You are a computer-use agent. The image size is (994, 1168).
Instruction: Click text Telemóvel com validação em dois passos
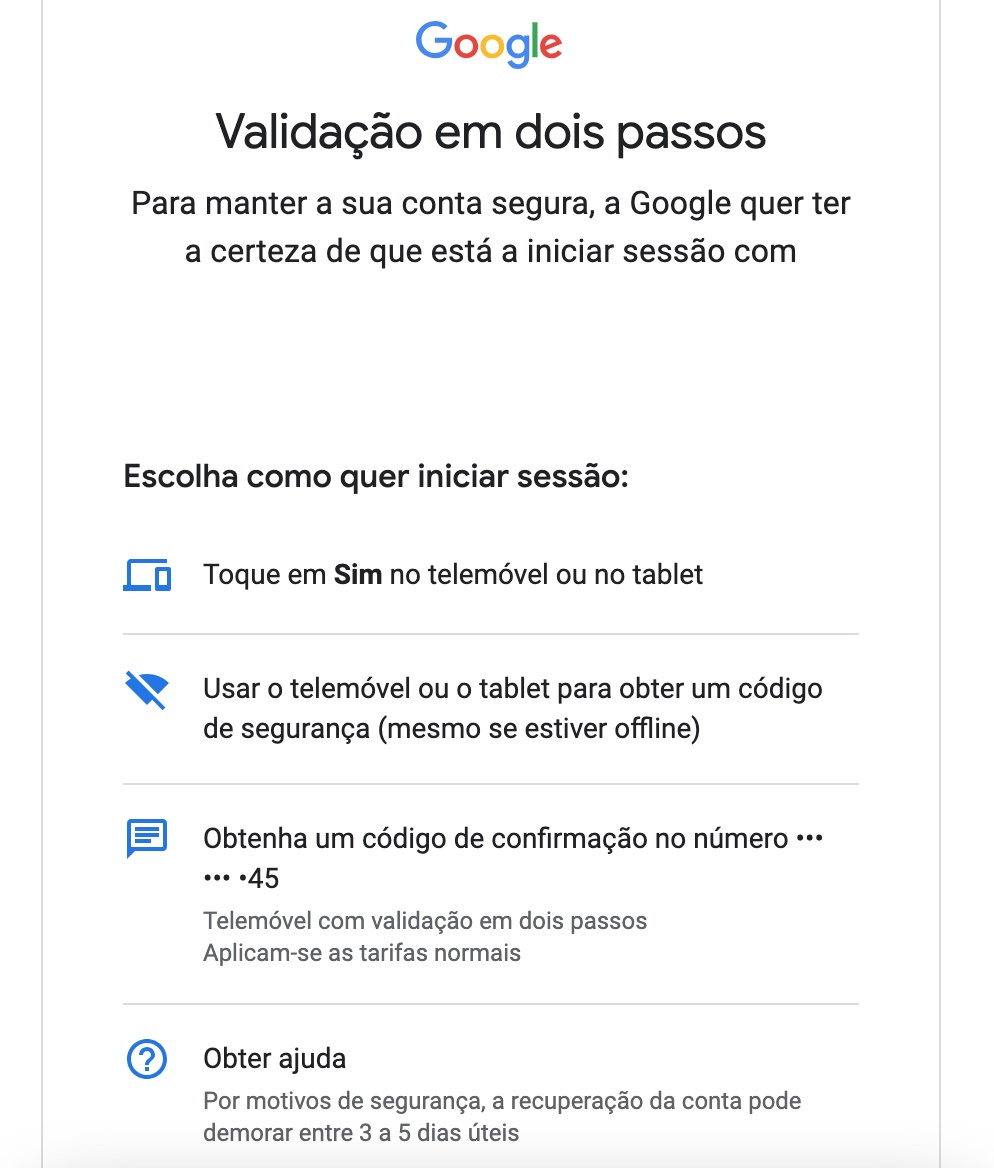pyautogui.click(x=424, y=920)
